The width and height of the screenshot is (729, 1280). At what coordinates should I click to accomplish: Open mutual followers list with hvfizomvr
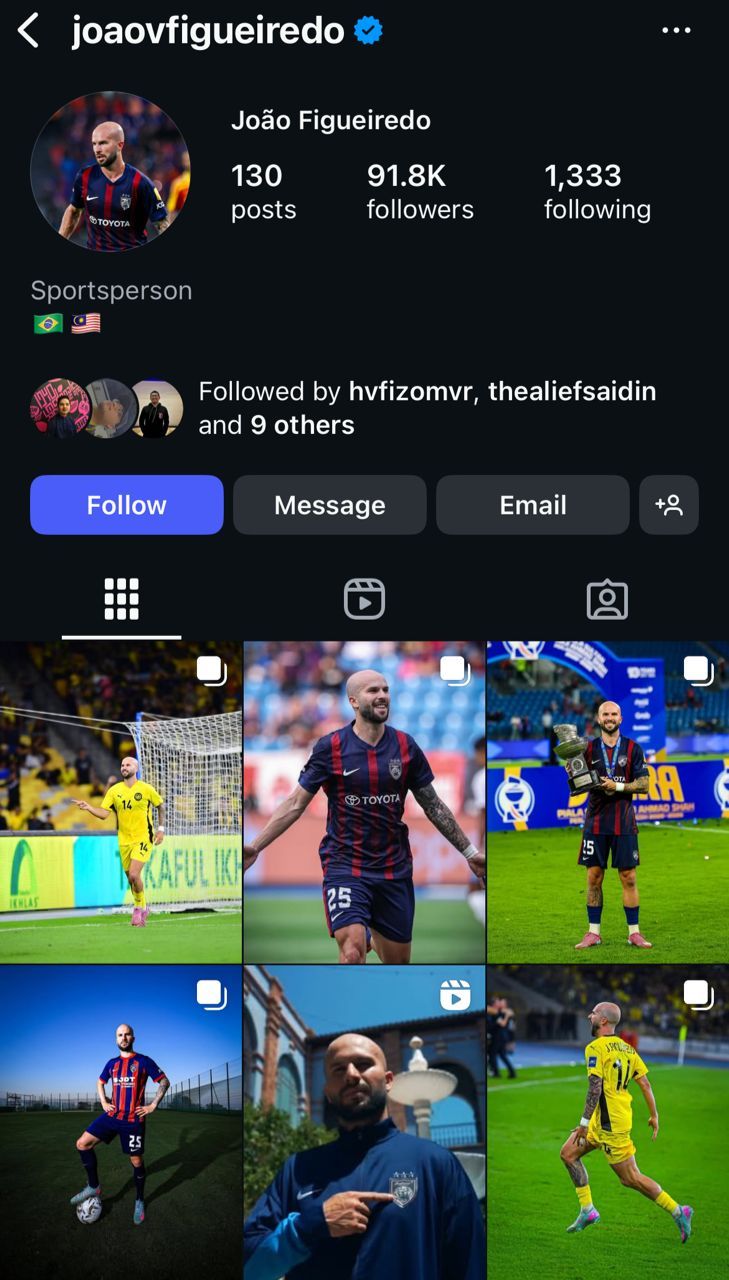[x=427, y=408]
